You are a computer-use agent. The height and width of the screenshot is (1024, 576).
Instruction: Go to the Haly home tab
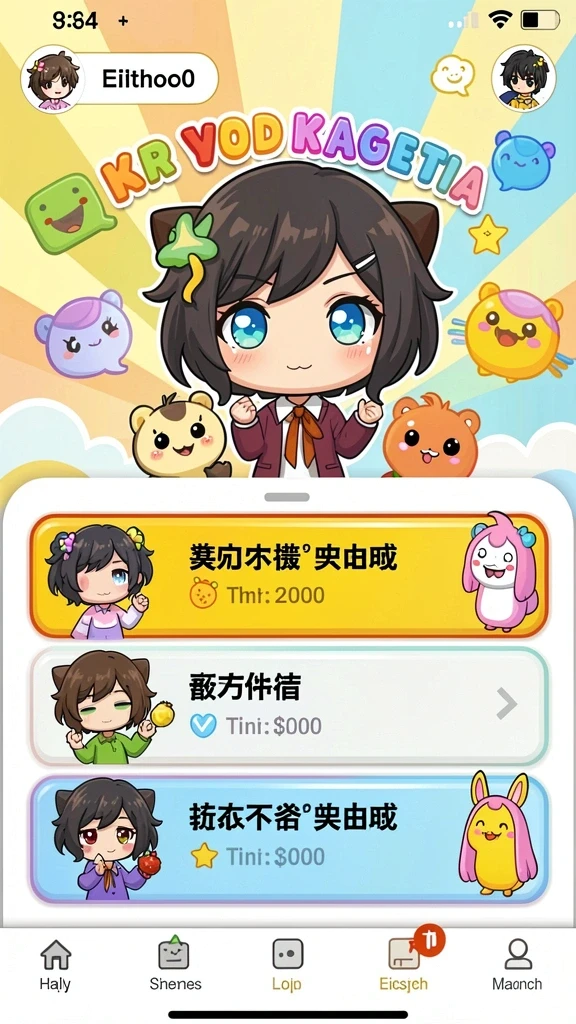click(56, 965)
